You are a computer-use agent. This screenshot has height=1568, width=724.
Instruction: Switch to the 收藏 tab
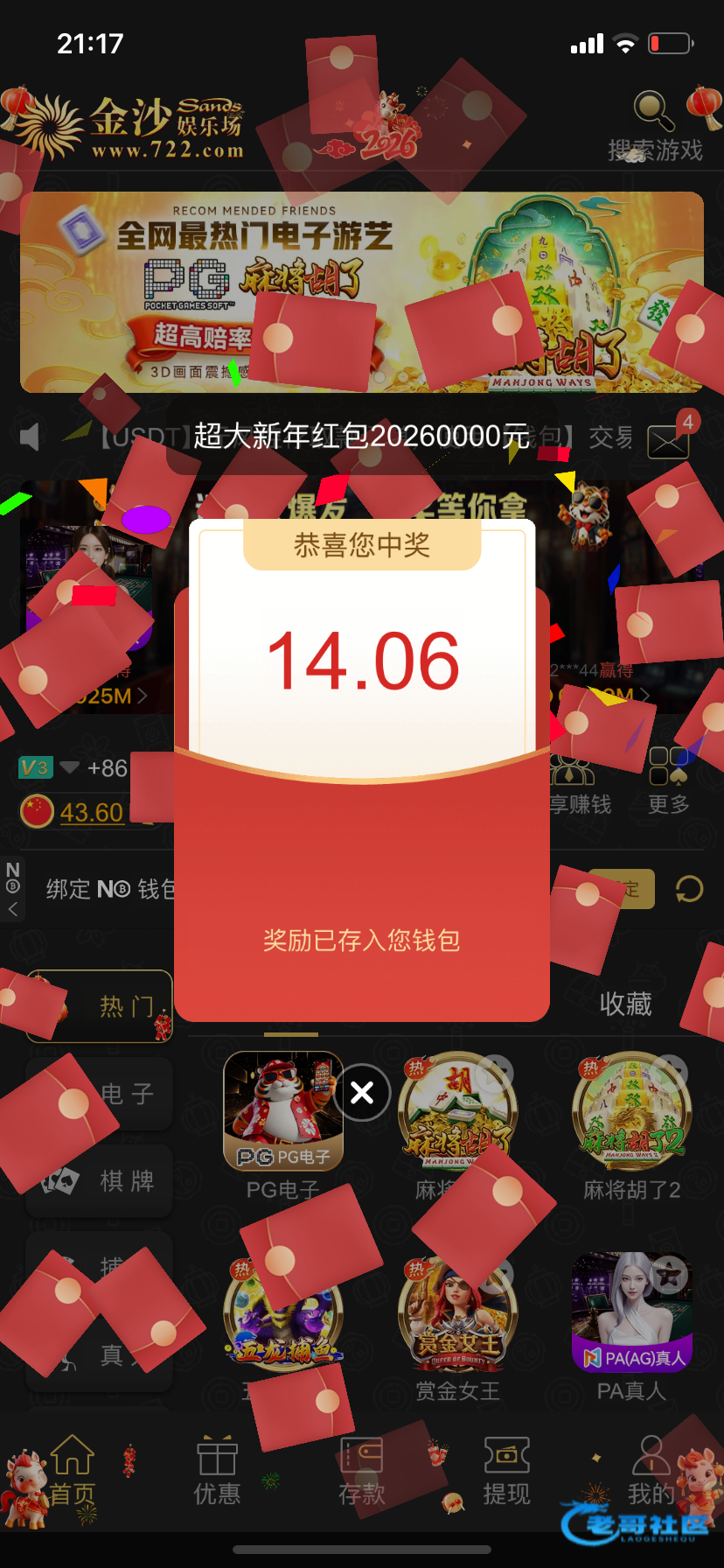[625, 1004]
